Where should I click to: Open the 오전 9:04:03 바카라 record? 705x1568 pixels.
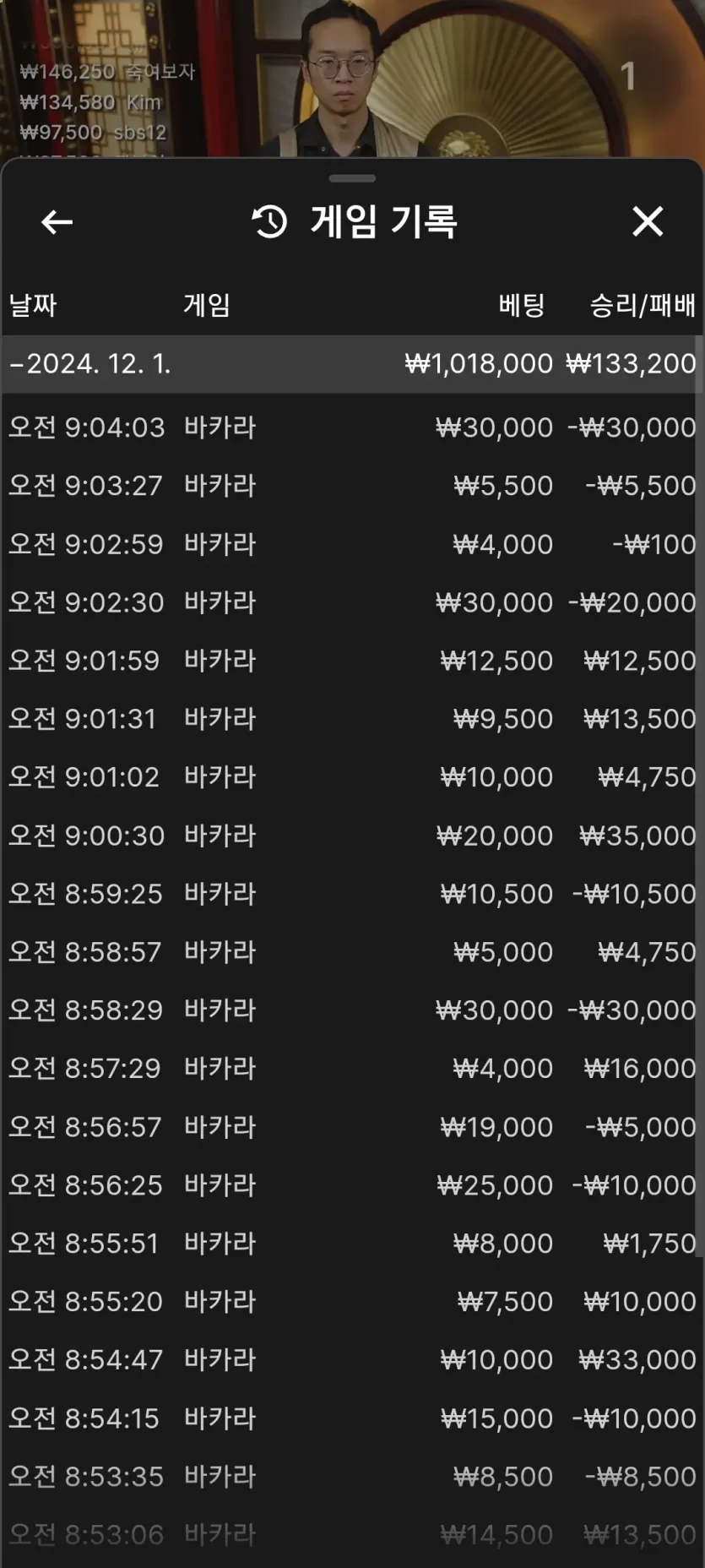(x=352, y=427)
